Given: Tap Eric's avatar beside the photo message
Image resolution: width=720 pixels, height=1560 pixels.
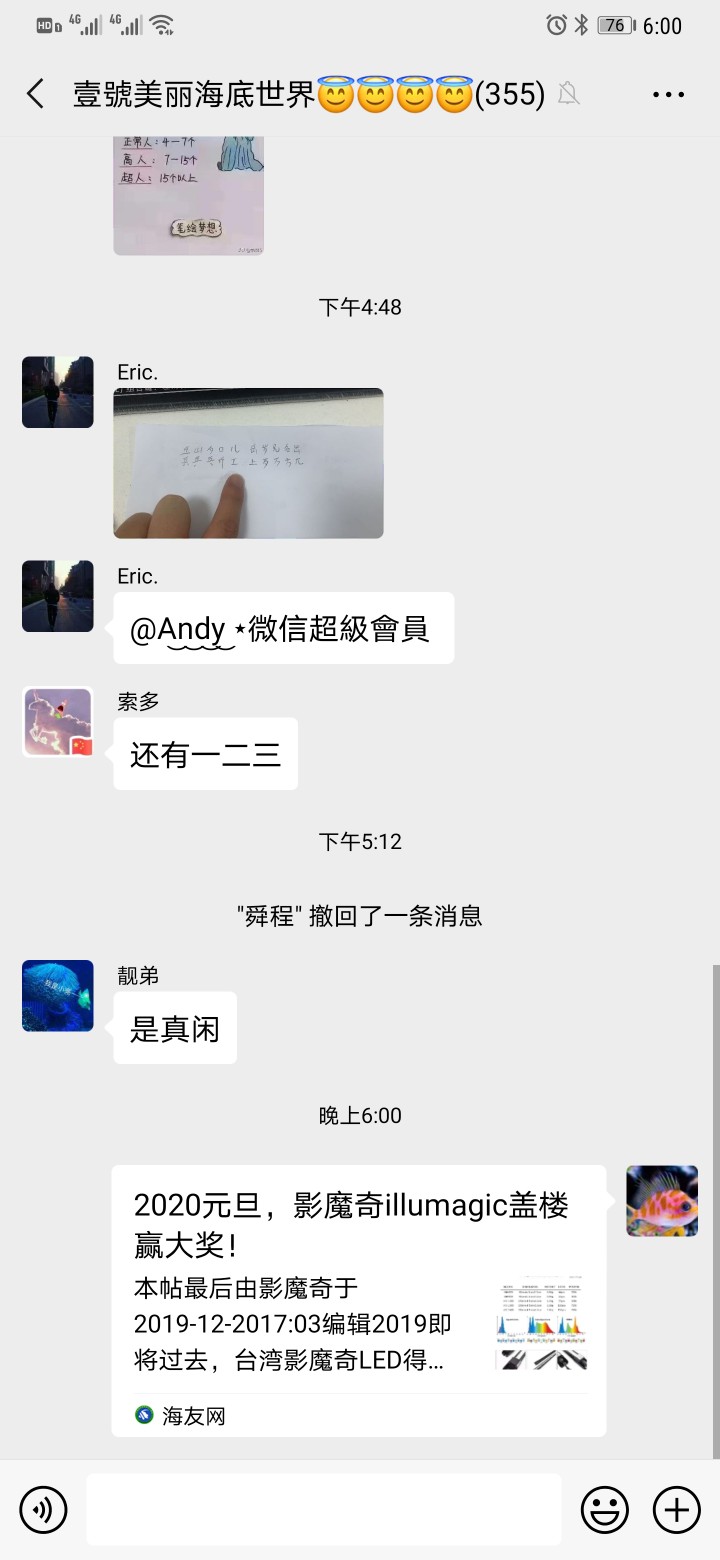Looking at the screenshot, I should coord(58,392).
